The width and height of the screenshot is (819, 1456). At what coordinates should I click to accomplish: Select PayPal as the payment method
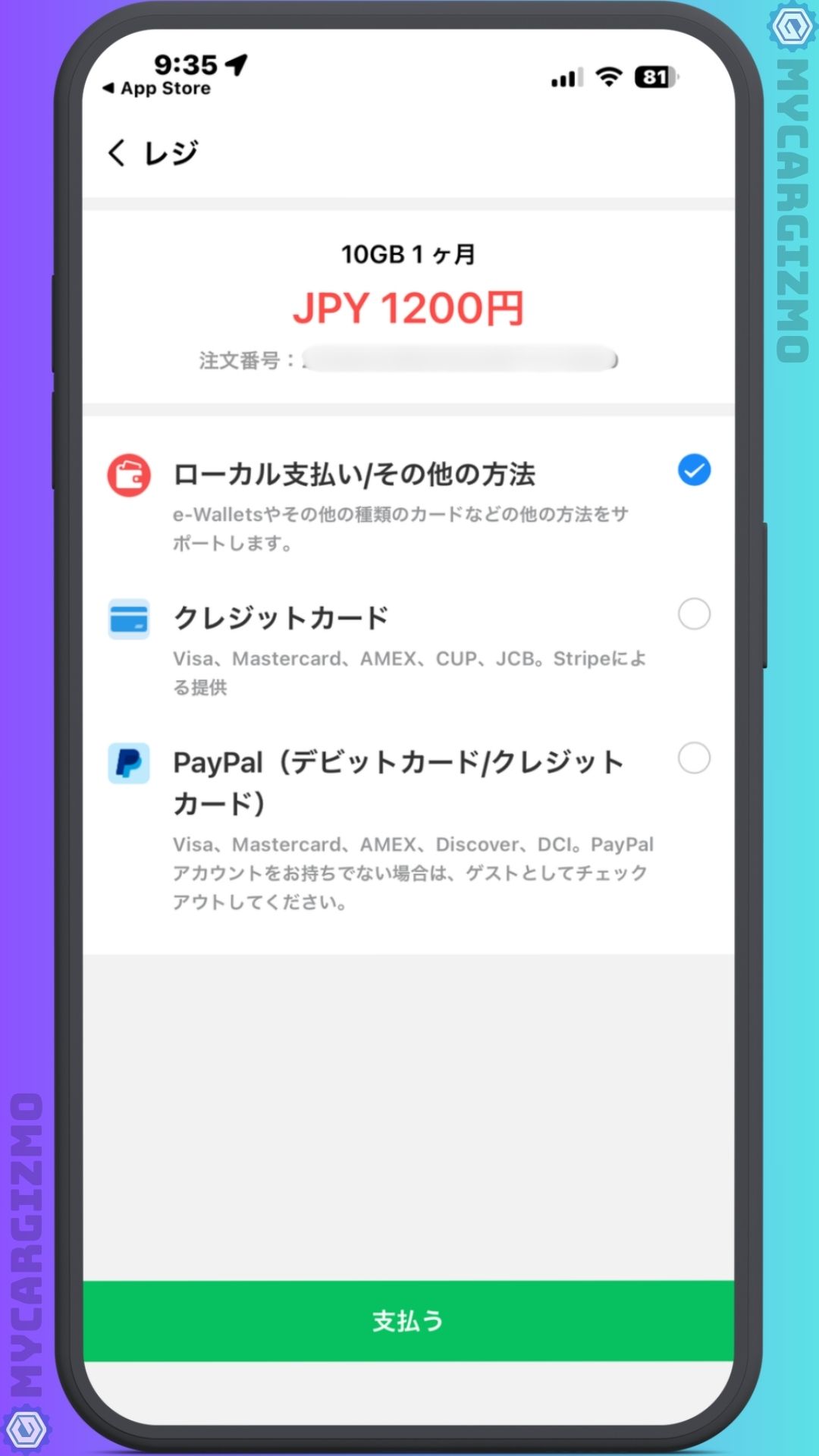pos(693,758)
